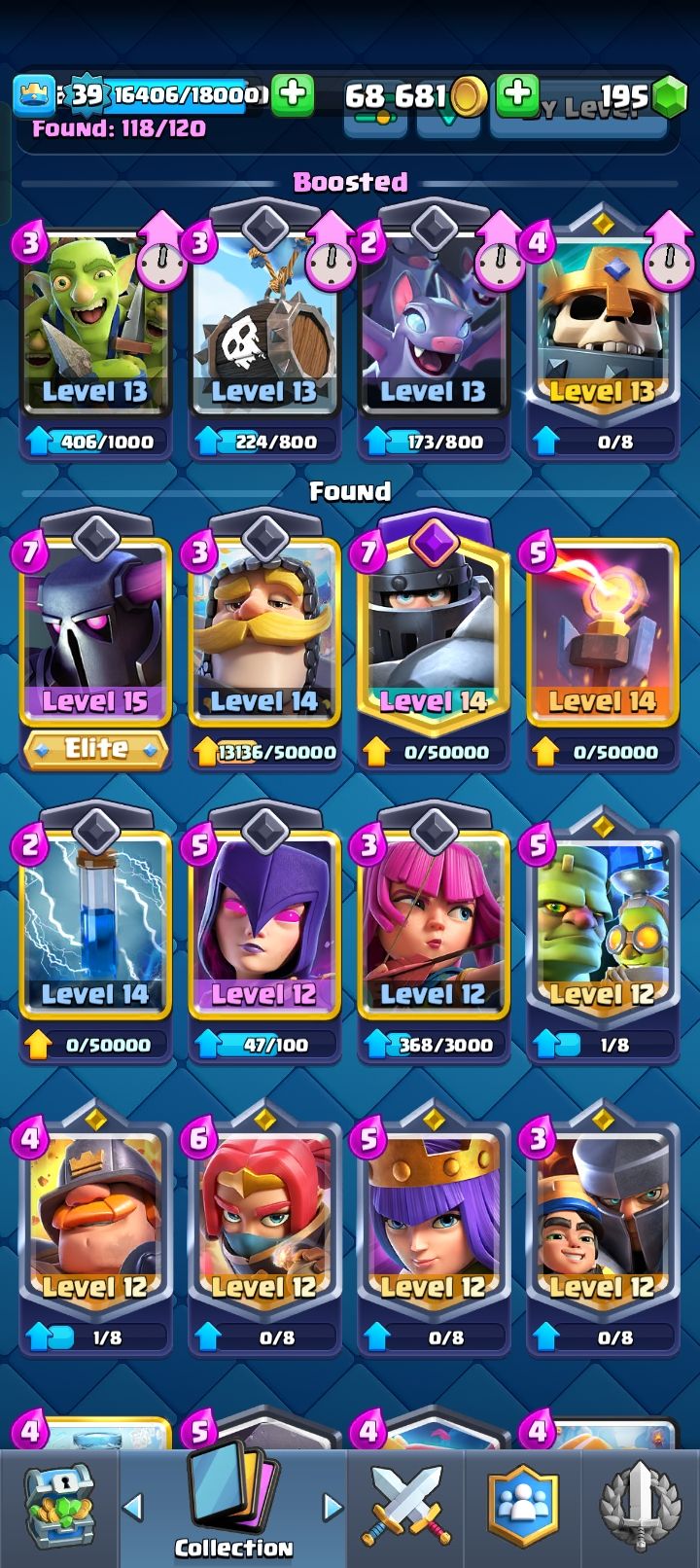Switch to the Shop chest tab

(x=58, y=1508)
